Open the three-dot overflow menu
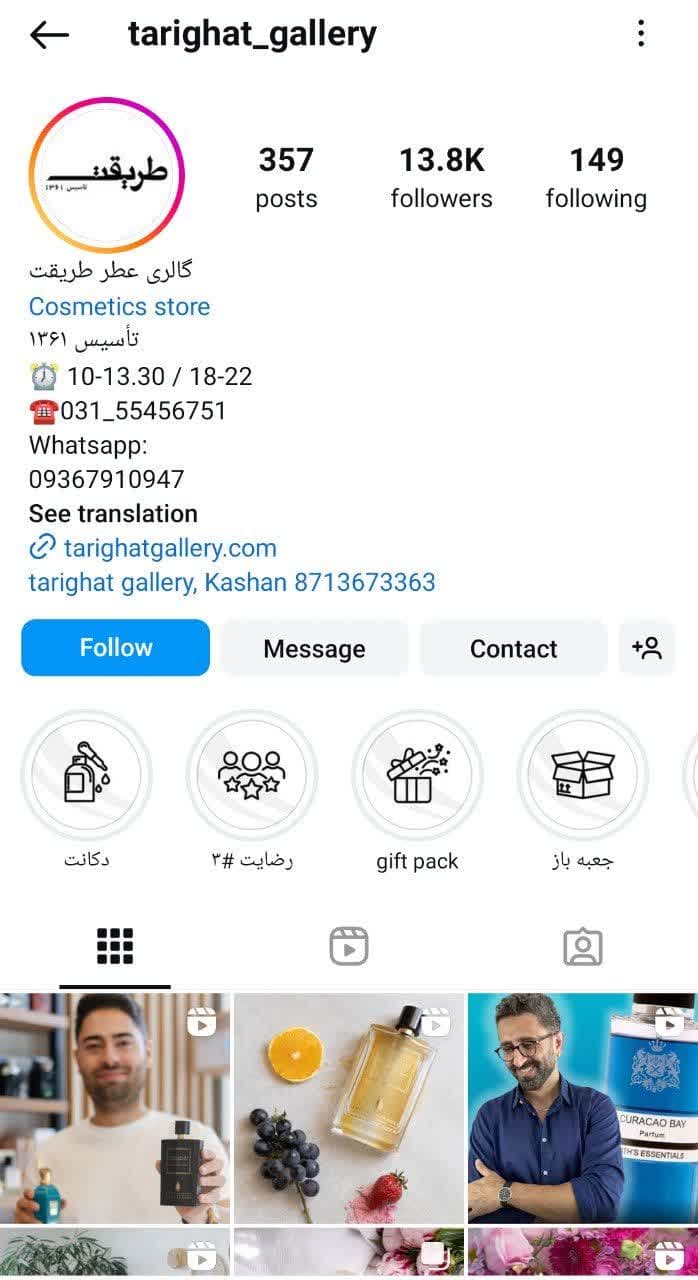 coord(641,35)
